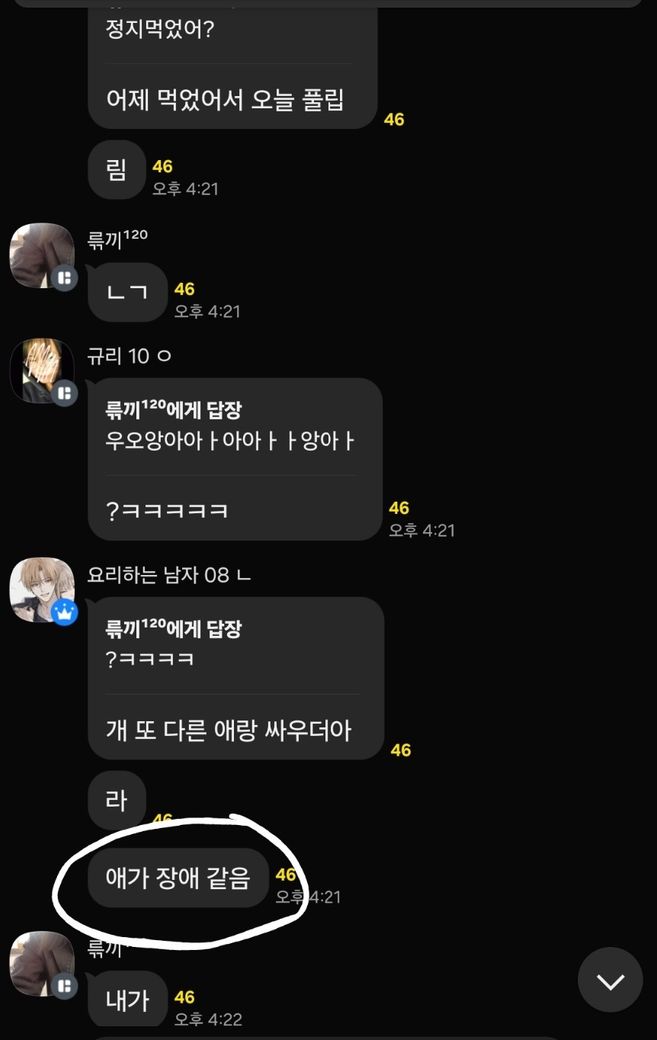657x1040 pixels.
Task: Open 륶끼's avatar beside the ㄴㄱ message
Action: click(x=42, y=256)
